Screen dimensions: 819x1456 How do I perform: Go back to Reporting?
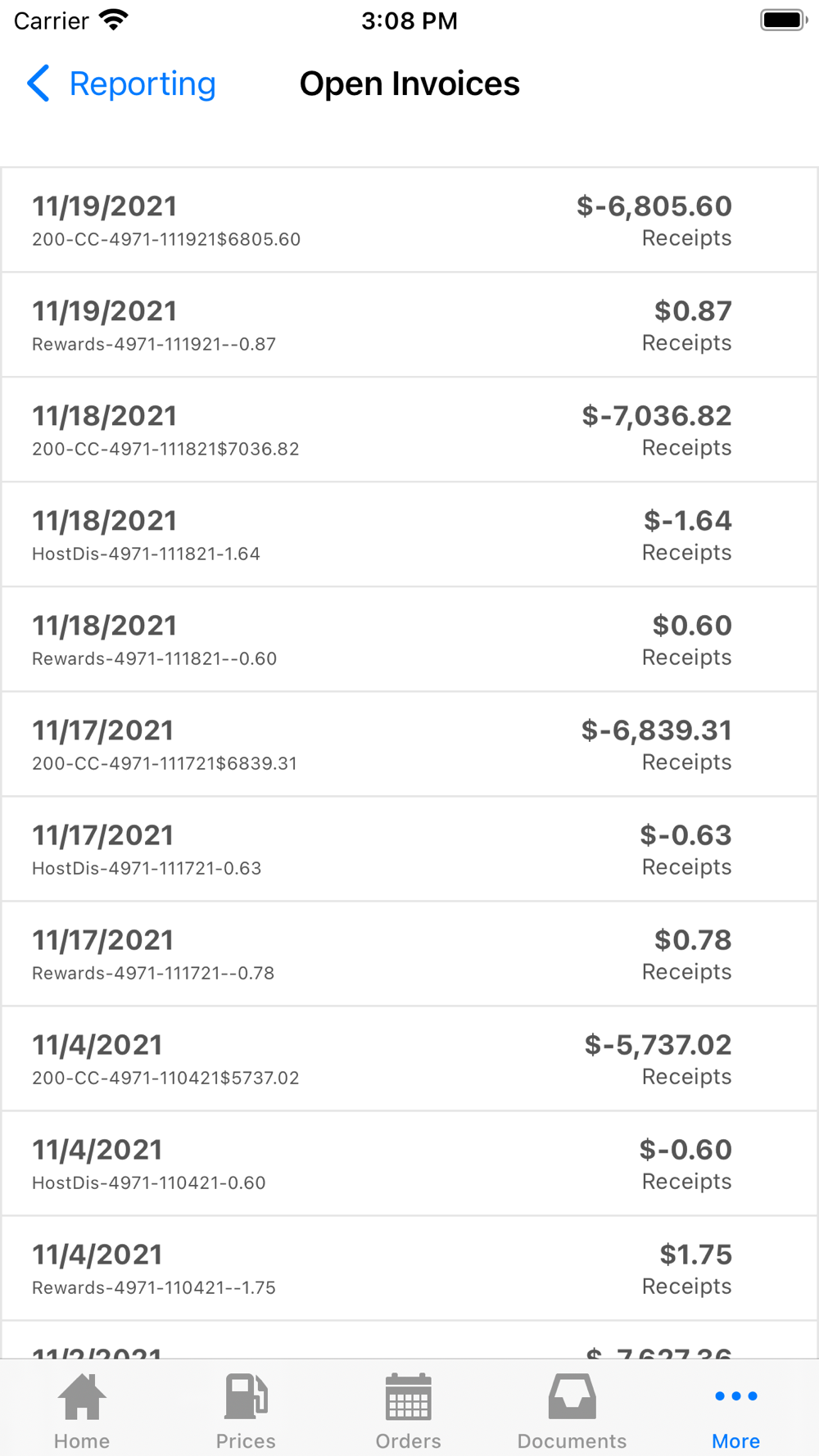[121, 84]
